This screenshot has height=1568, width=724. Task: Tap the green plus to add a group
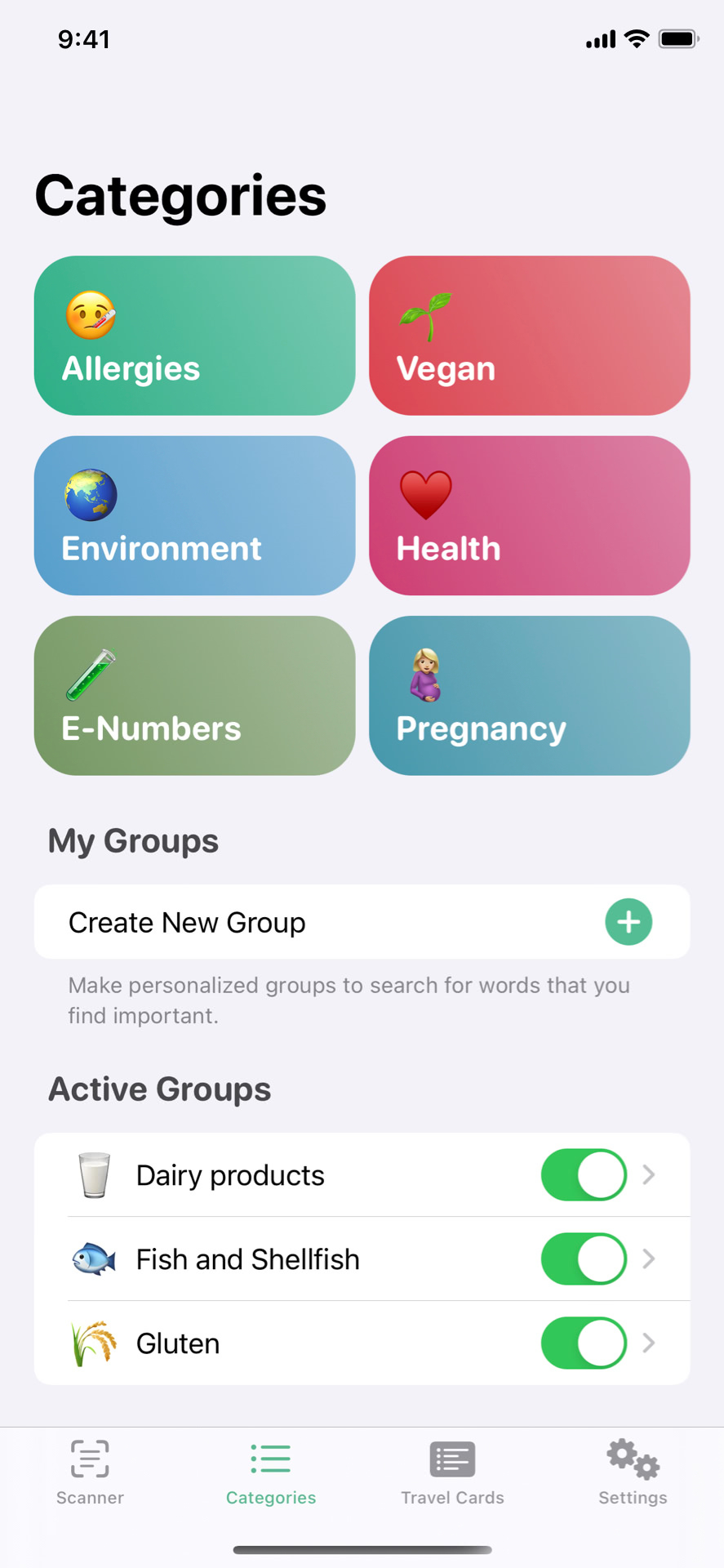[628, 922]
